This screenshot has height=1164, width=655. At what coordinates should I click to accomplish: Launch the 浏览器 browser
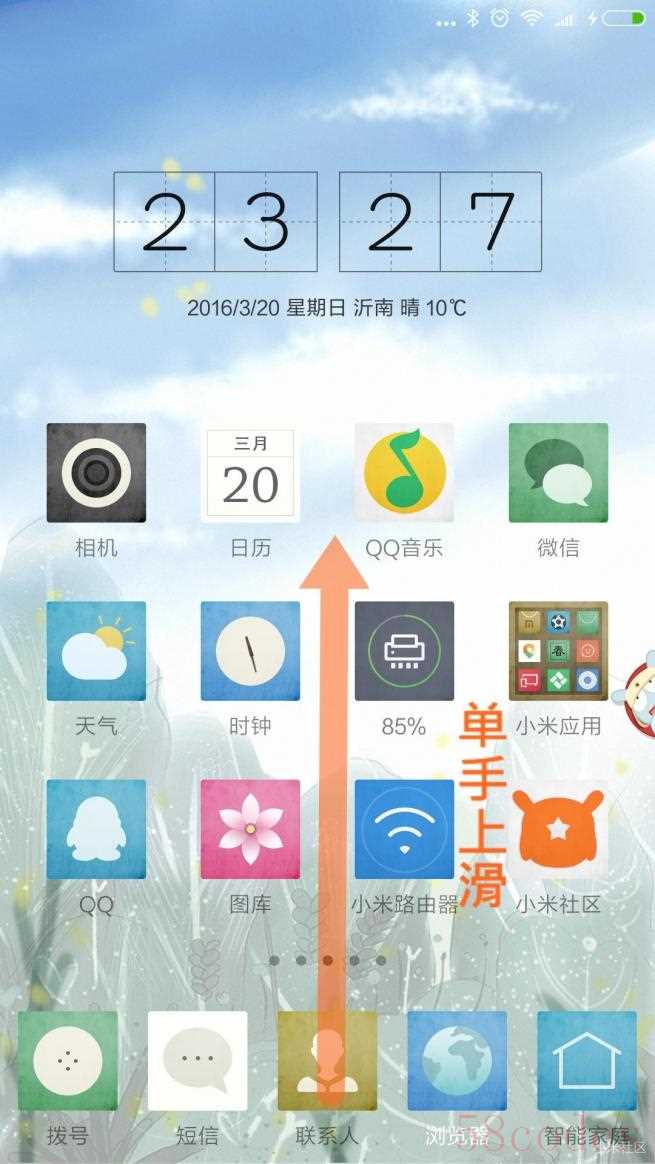pos(457,1060)
